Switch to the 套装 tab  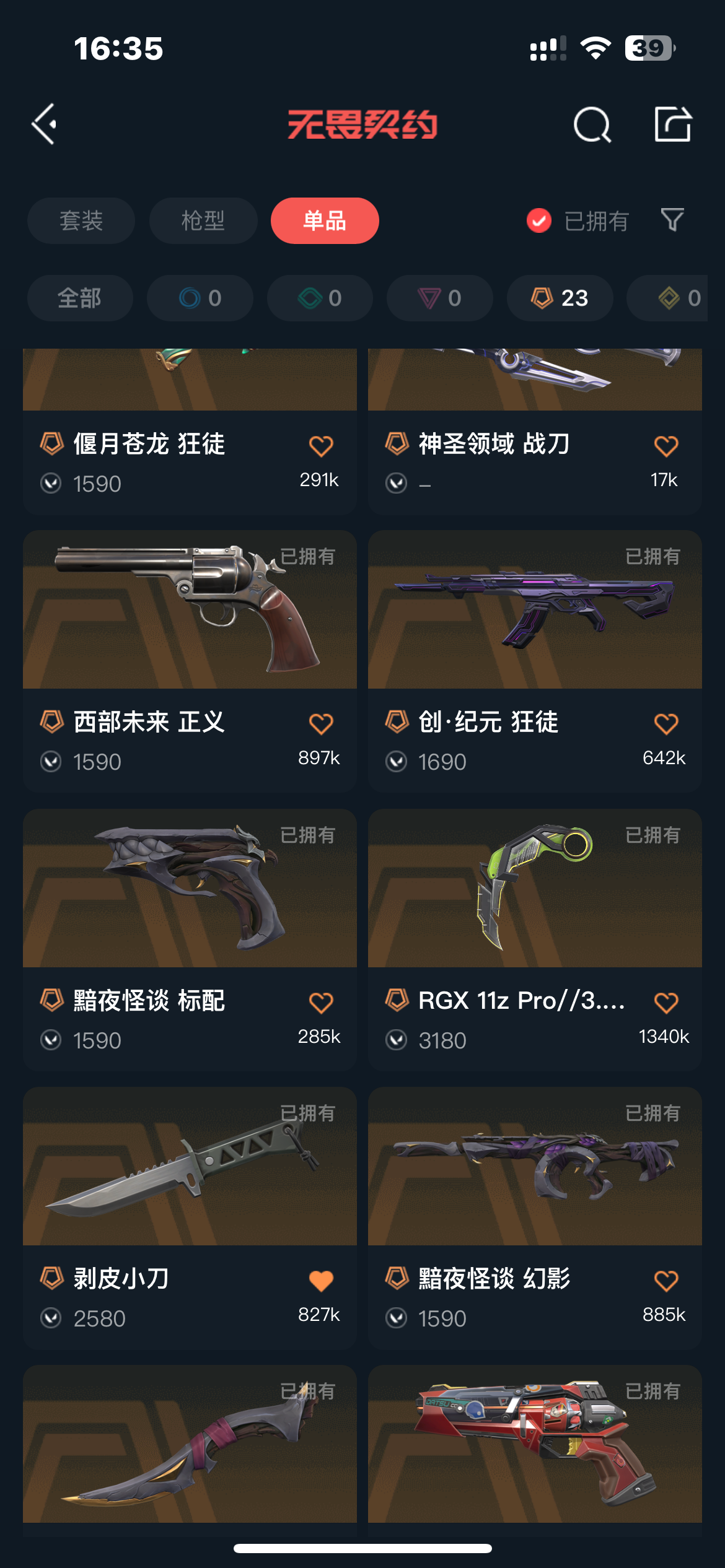click(81, 221)
